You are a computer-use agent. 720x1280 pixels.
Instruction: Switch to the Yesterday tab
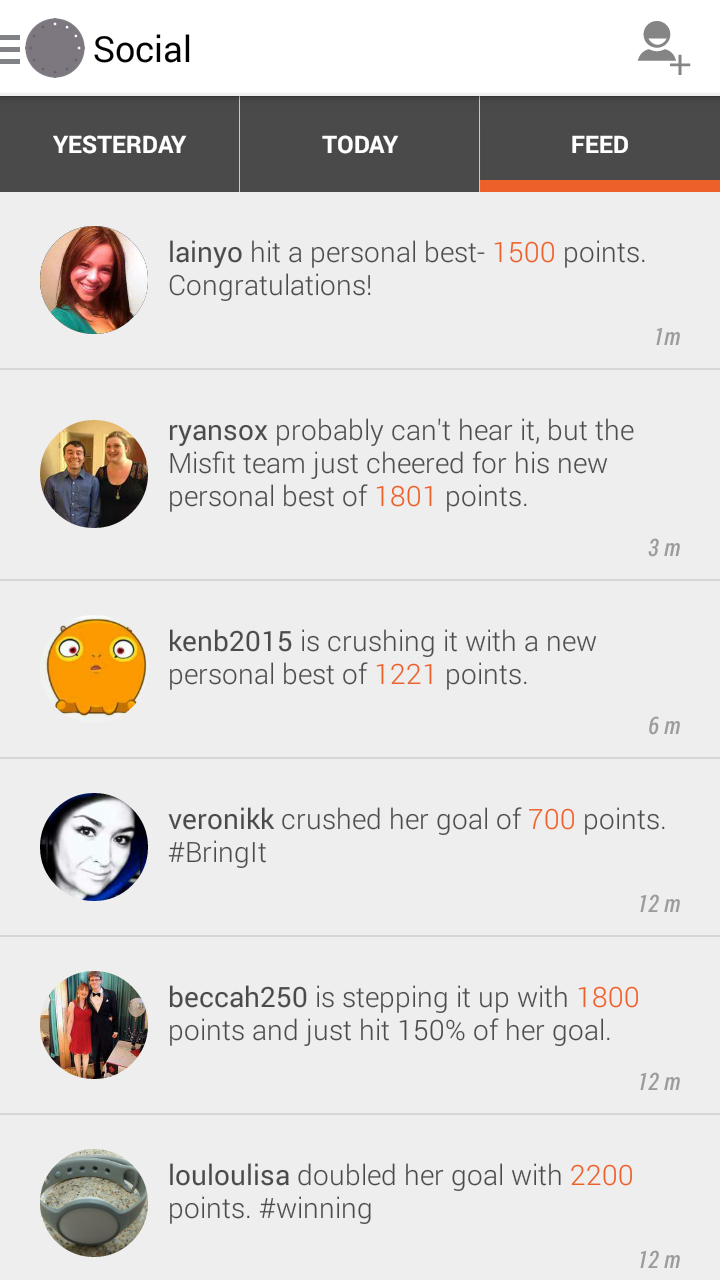point(119,145)
